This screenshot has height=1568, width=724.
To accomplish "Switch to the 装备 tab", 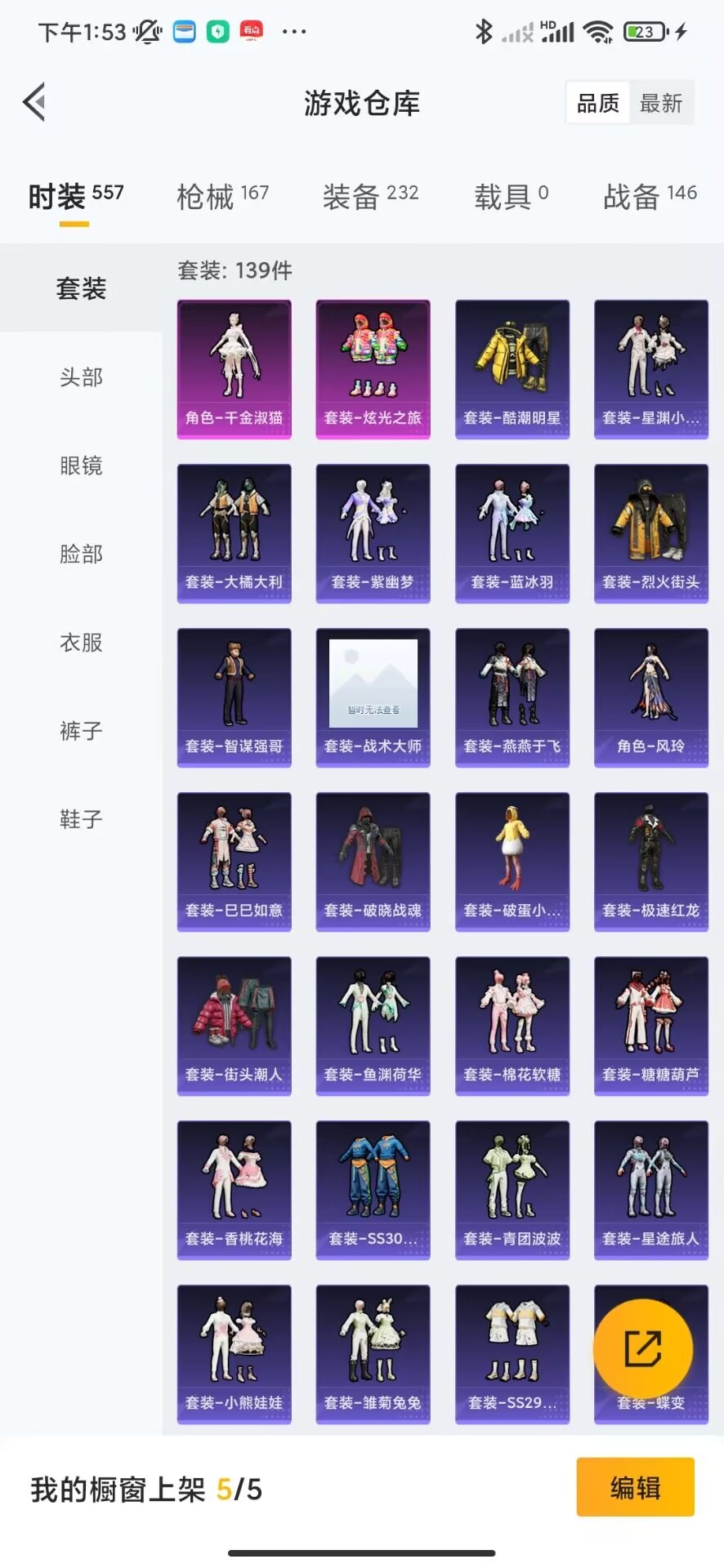I will point(370,197).
